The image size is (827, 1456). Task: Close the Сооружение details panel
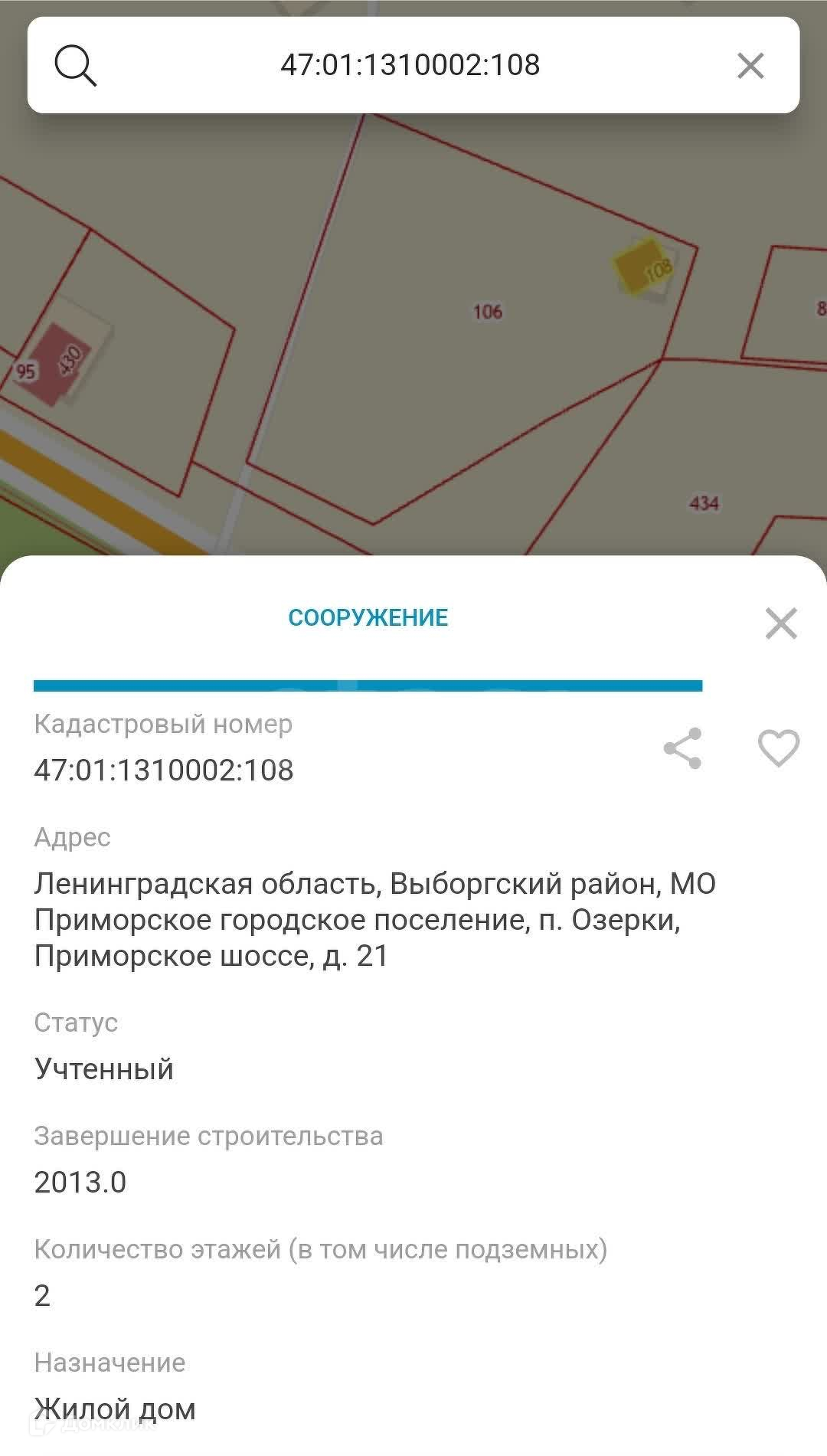(x=780, y=623)
